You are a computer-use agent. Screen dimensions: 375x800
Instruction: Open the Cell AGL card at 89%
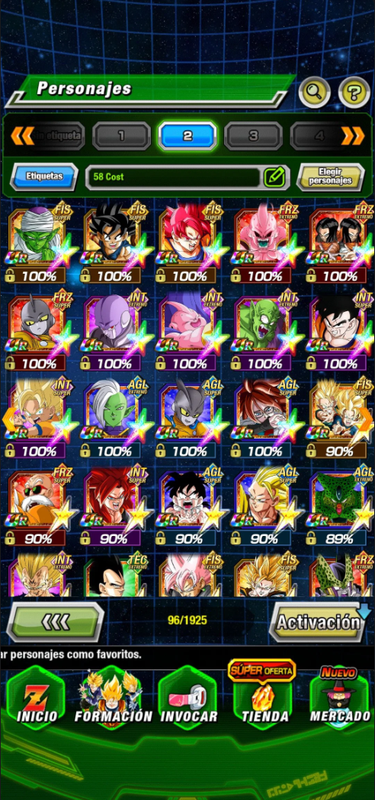[x=340, y=507]
